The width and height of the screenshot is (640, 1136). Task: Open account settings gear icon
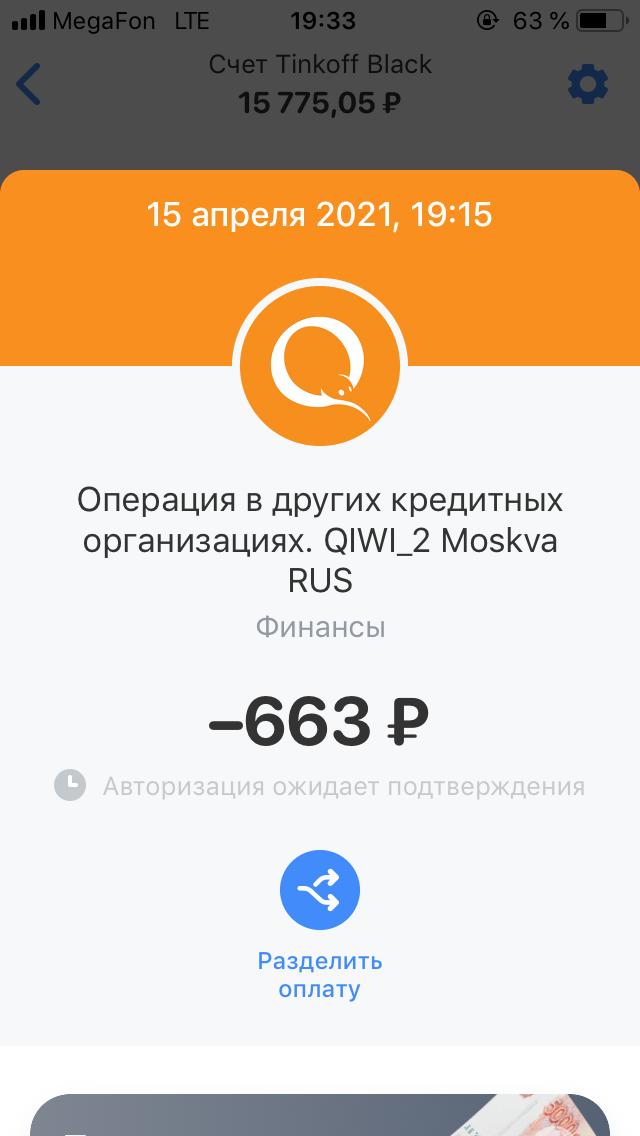pyautogui.click(x=588, y=85)
